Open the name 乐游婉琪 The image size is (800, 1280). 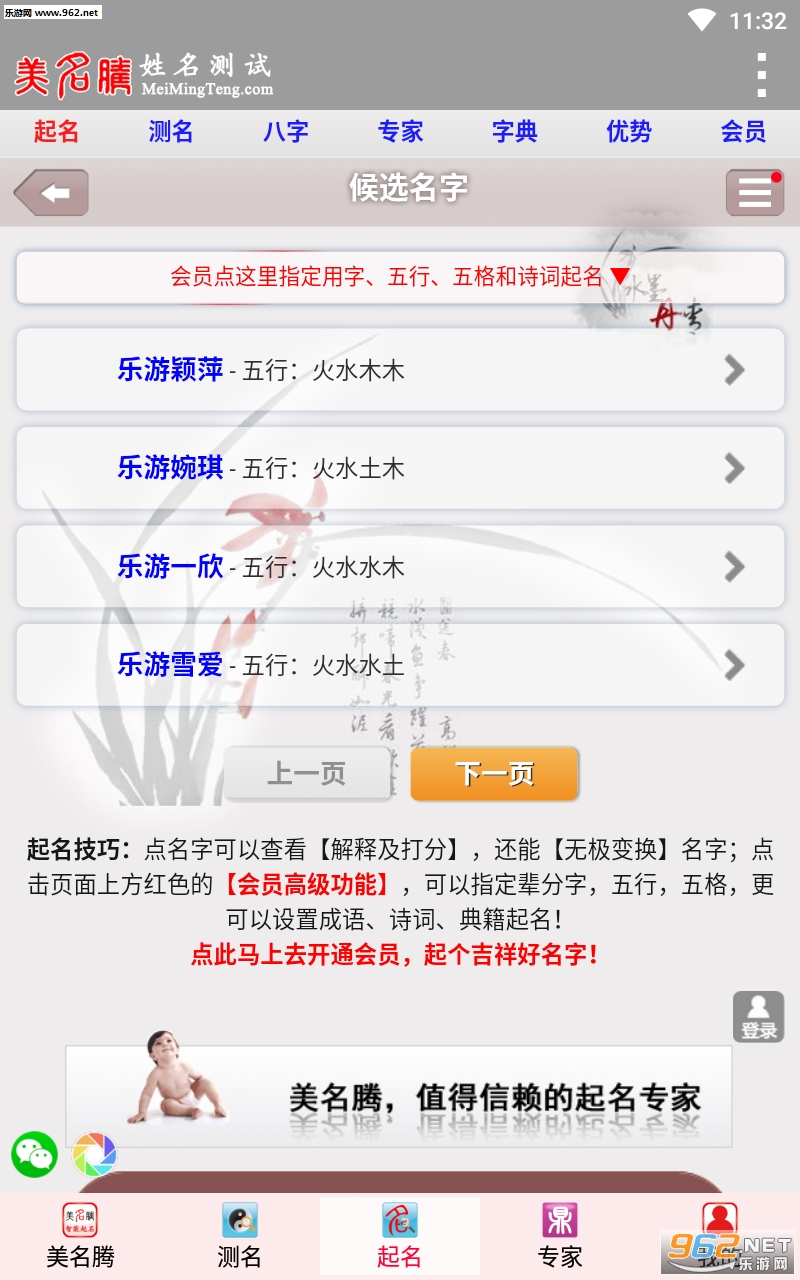click(400, 468)
